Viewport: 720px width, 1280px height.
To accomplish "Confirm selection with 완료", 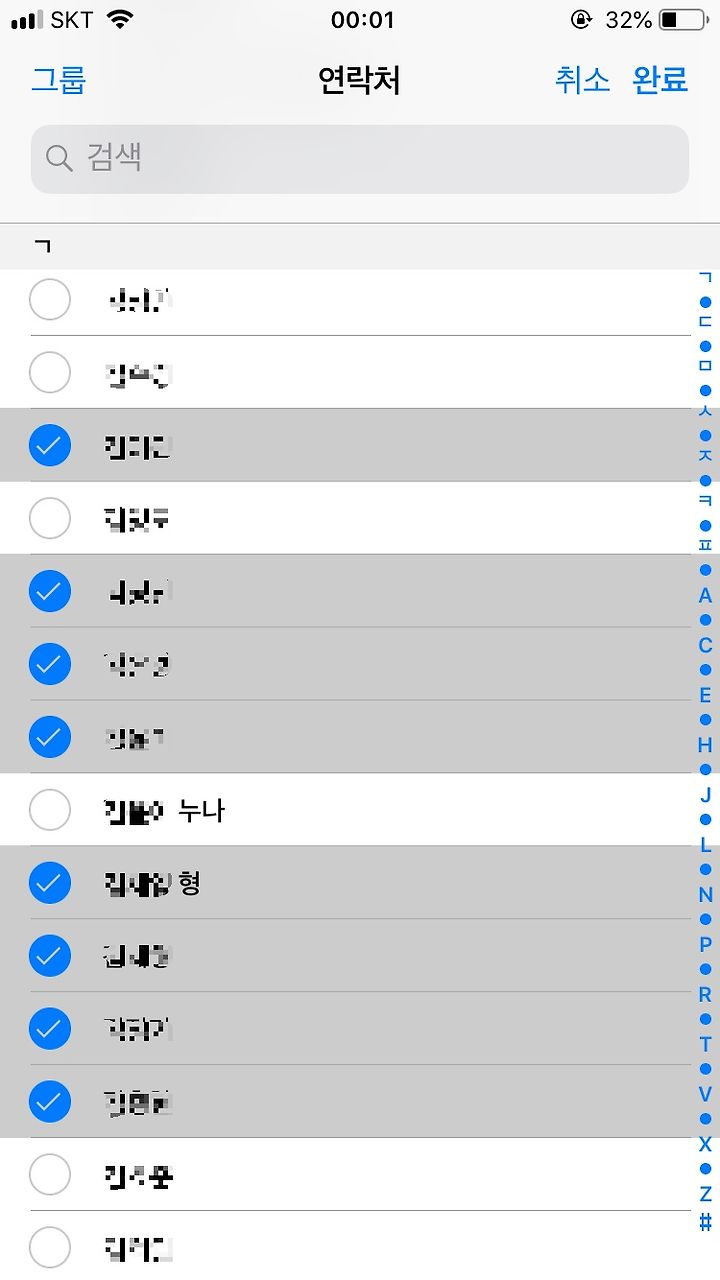I will click(661, 80).
